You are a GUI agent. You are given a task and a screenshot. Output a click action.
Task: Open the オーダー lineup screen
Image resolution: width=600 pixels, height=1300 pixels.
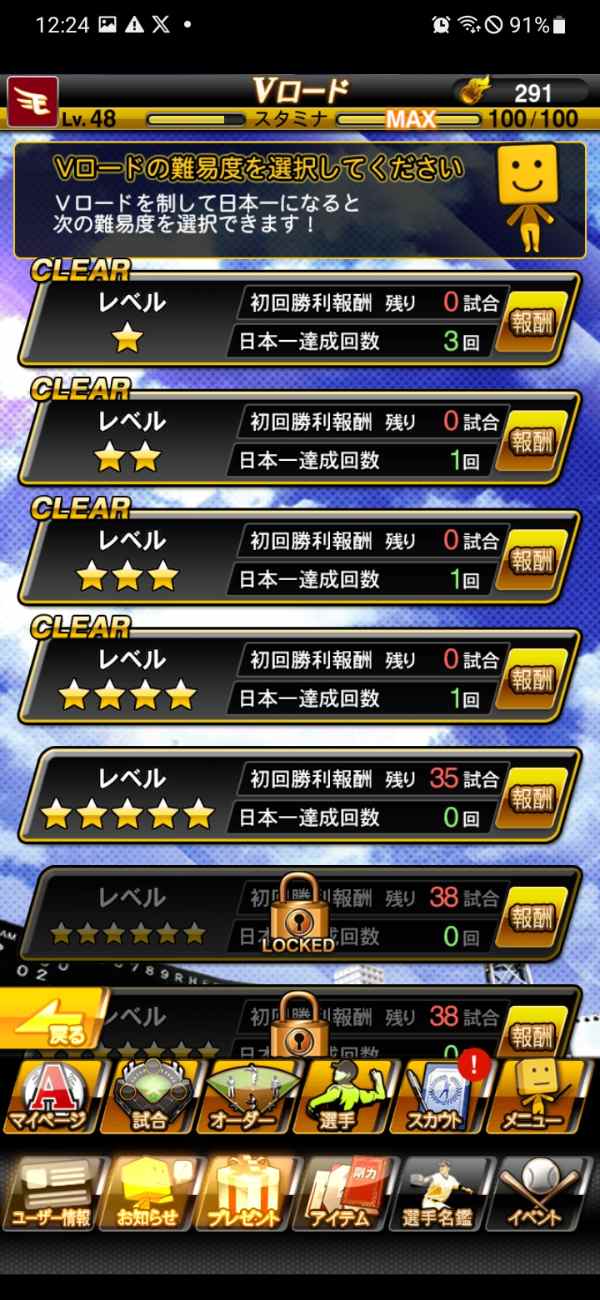[x=250, y=1097]
